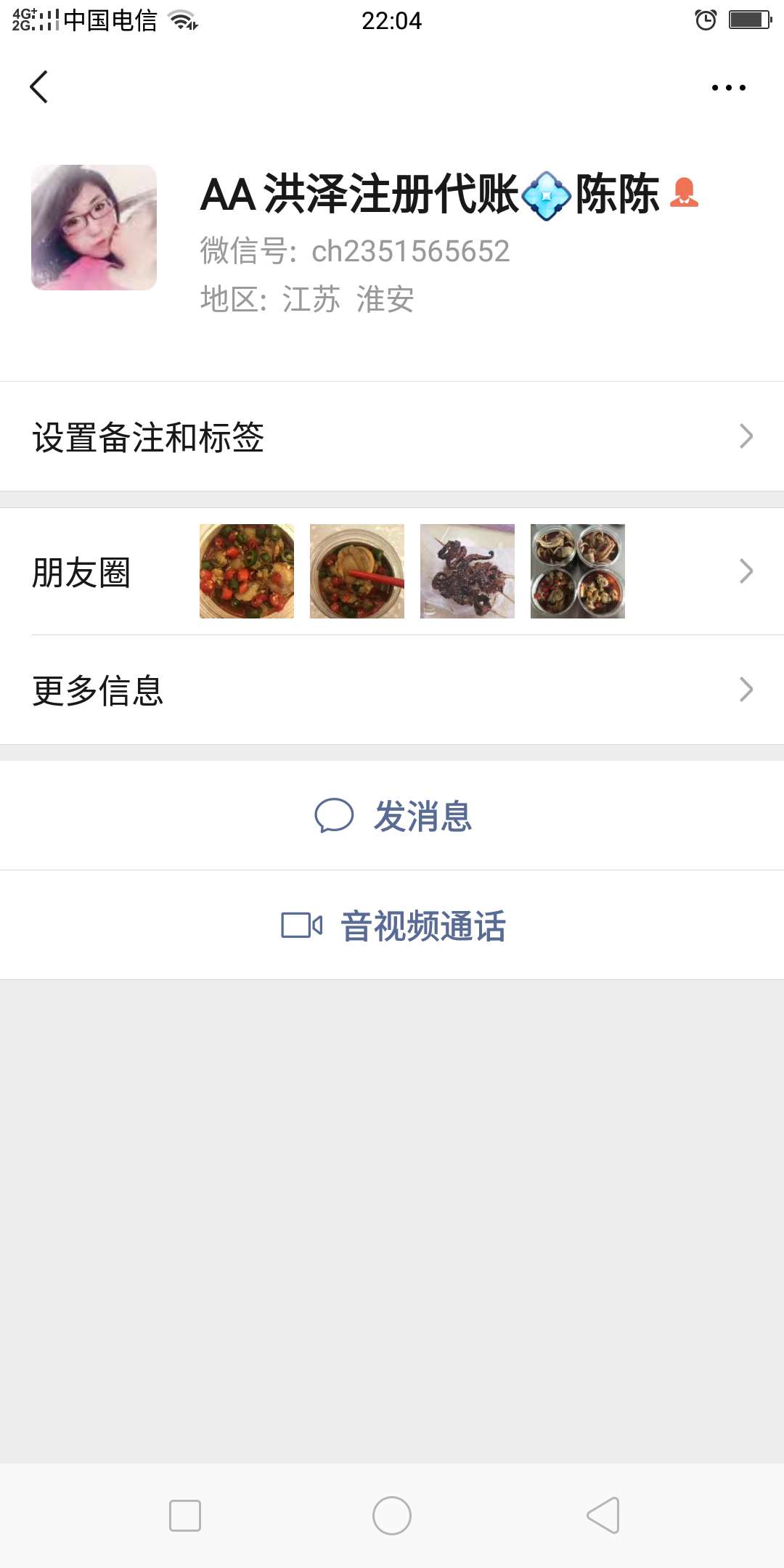
Task: Tap 发消息 to send a message
Action: [392, 815]
